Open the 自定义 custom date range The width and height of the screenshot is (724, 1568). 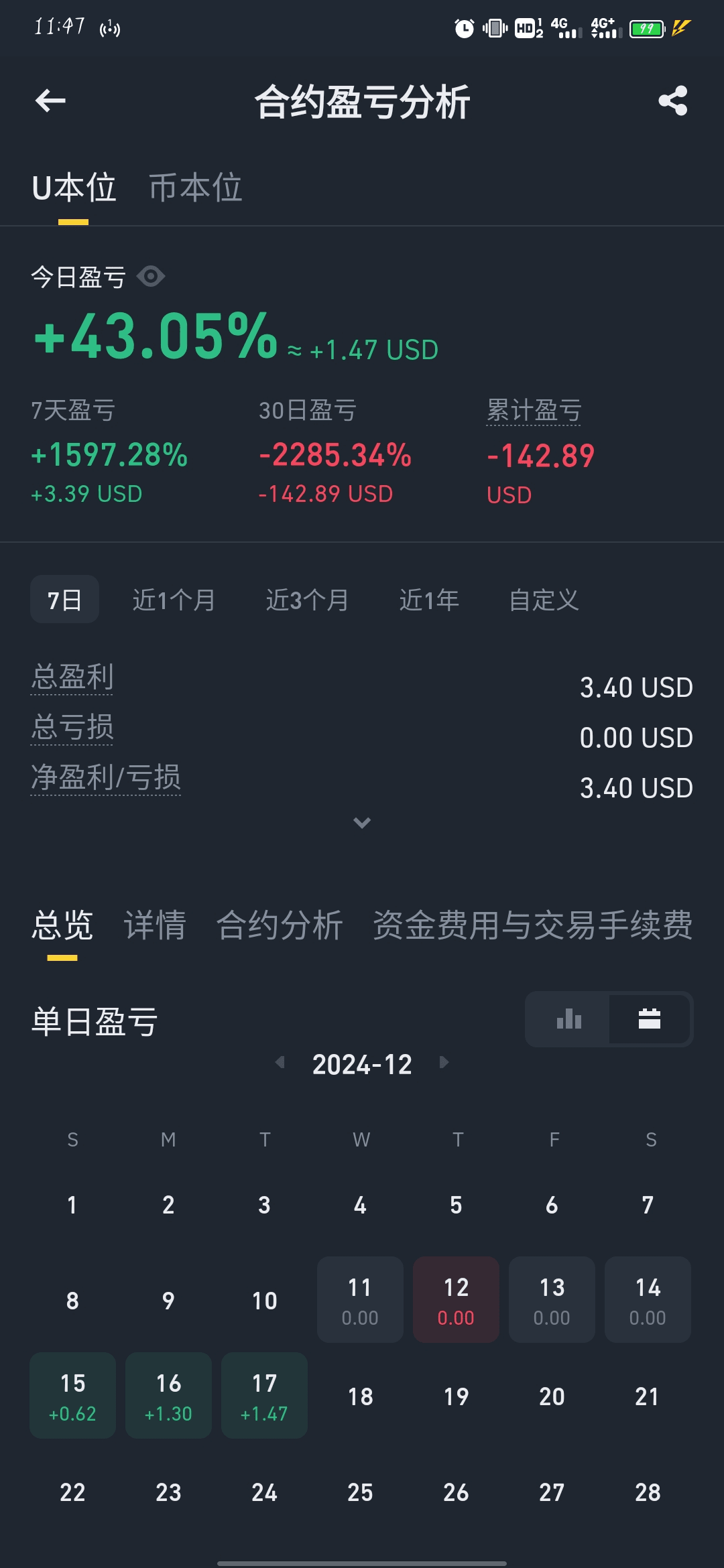click(544, 600)
